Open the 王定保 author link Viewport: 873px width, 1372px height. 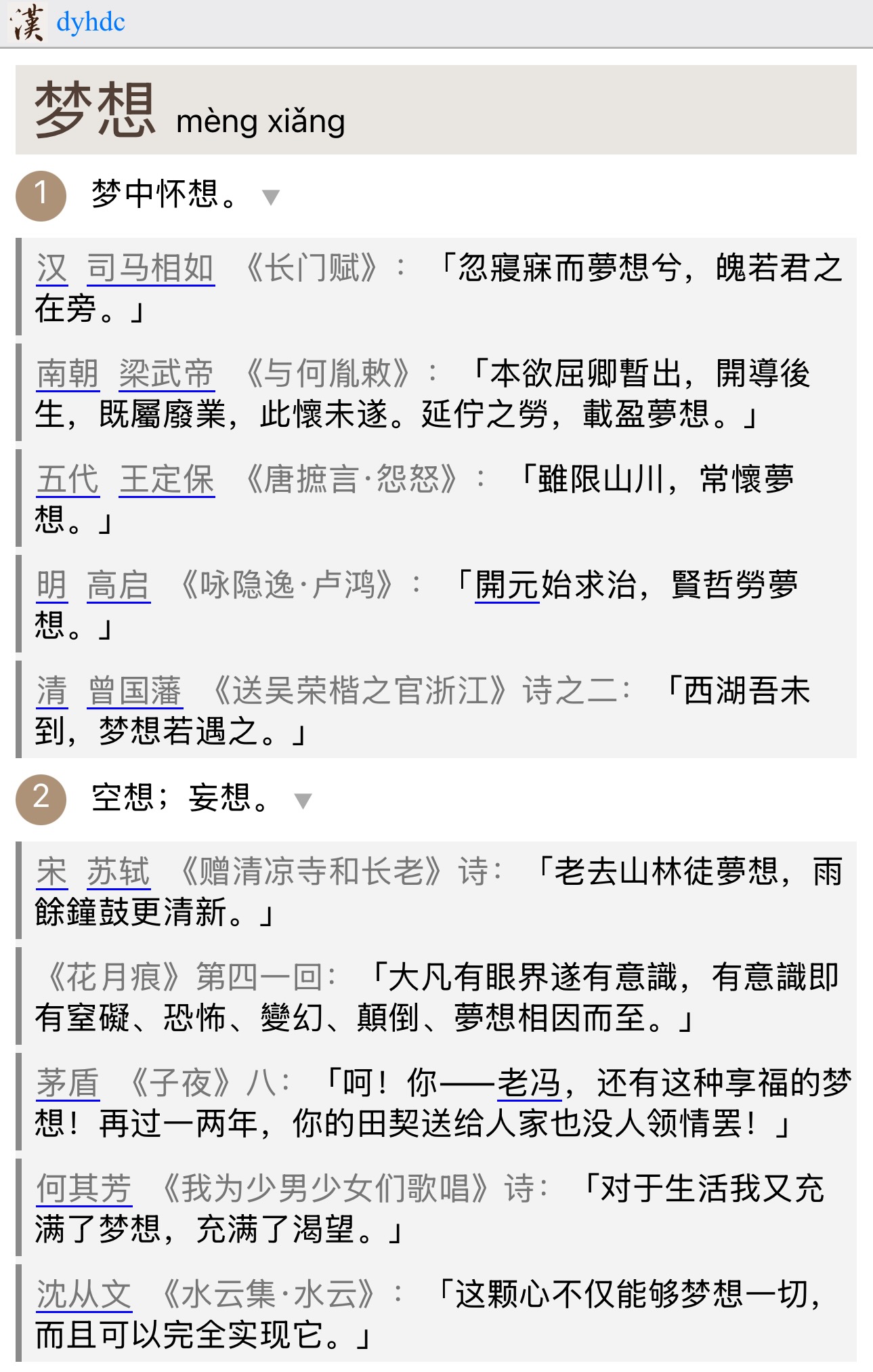(x=167, y=480)
